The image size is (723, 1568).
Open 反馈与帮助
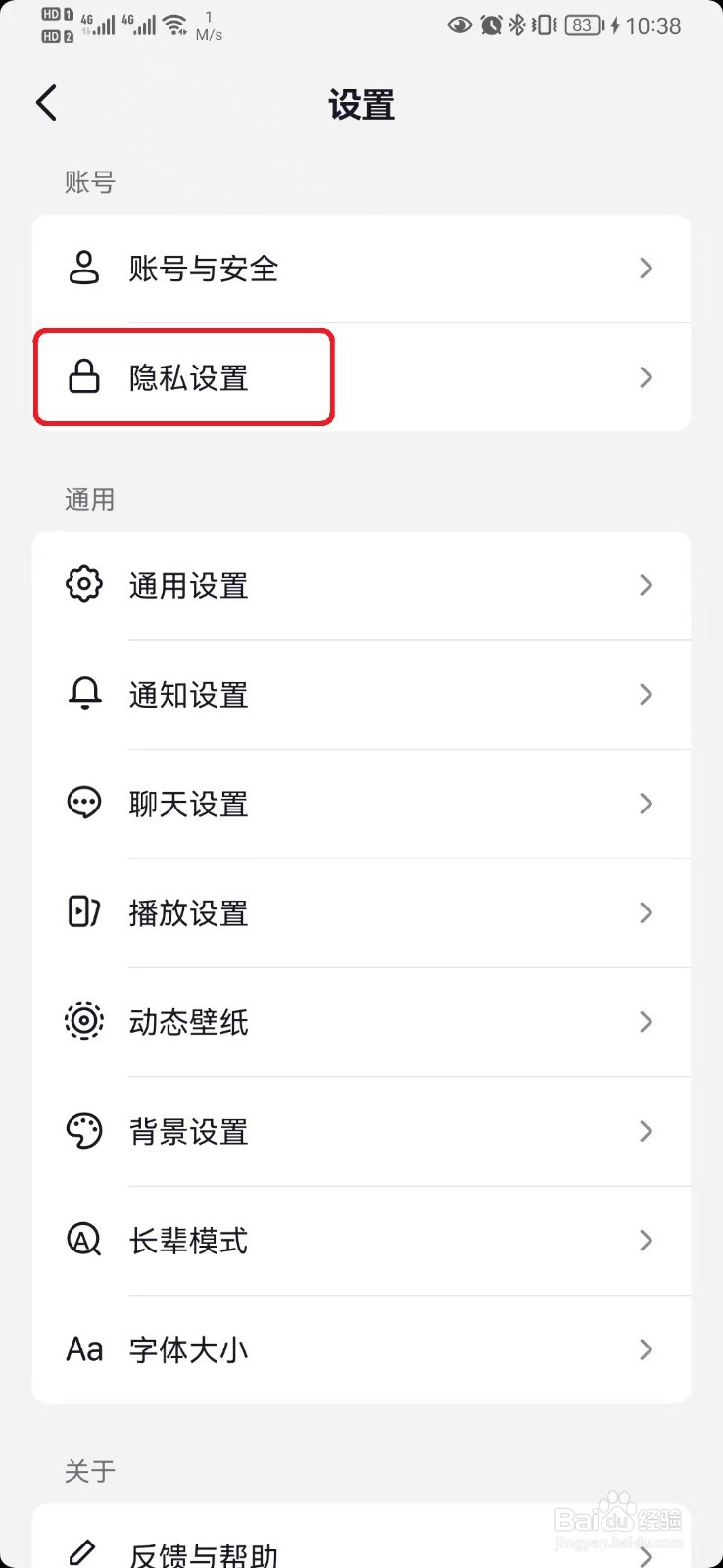(361, 1550)
